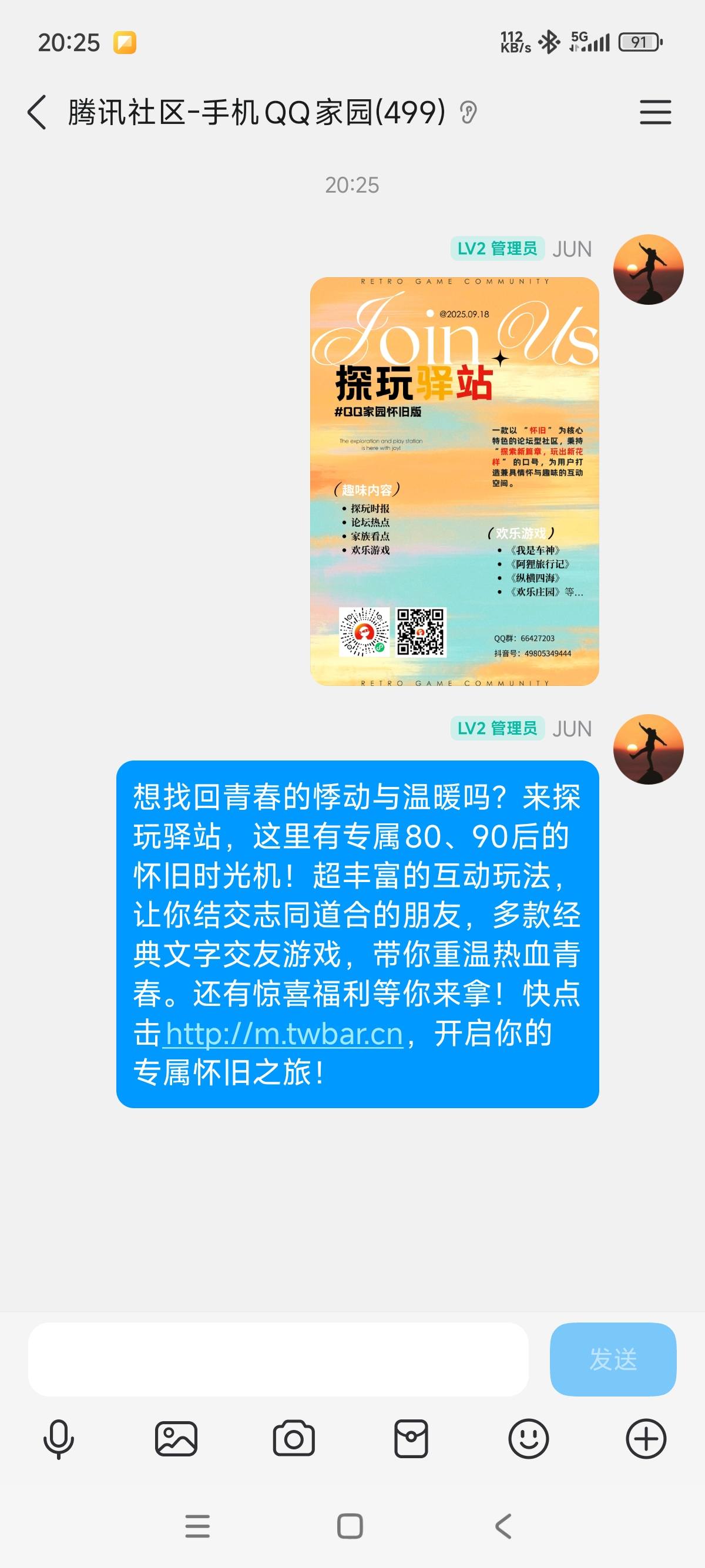Expand more options with the plus icon
705x1568 pixels.
[x=646, y=1439]
